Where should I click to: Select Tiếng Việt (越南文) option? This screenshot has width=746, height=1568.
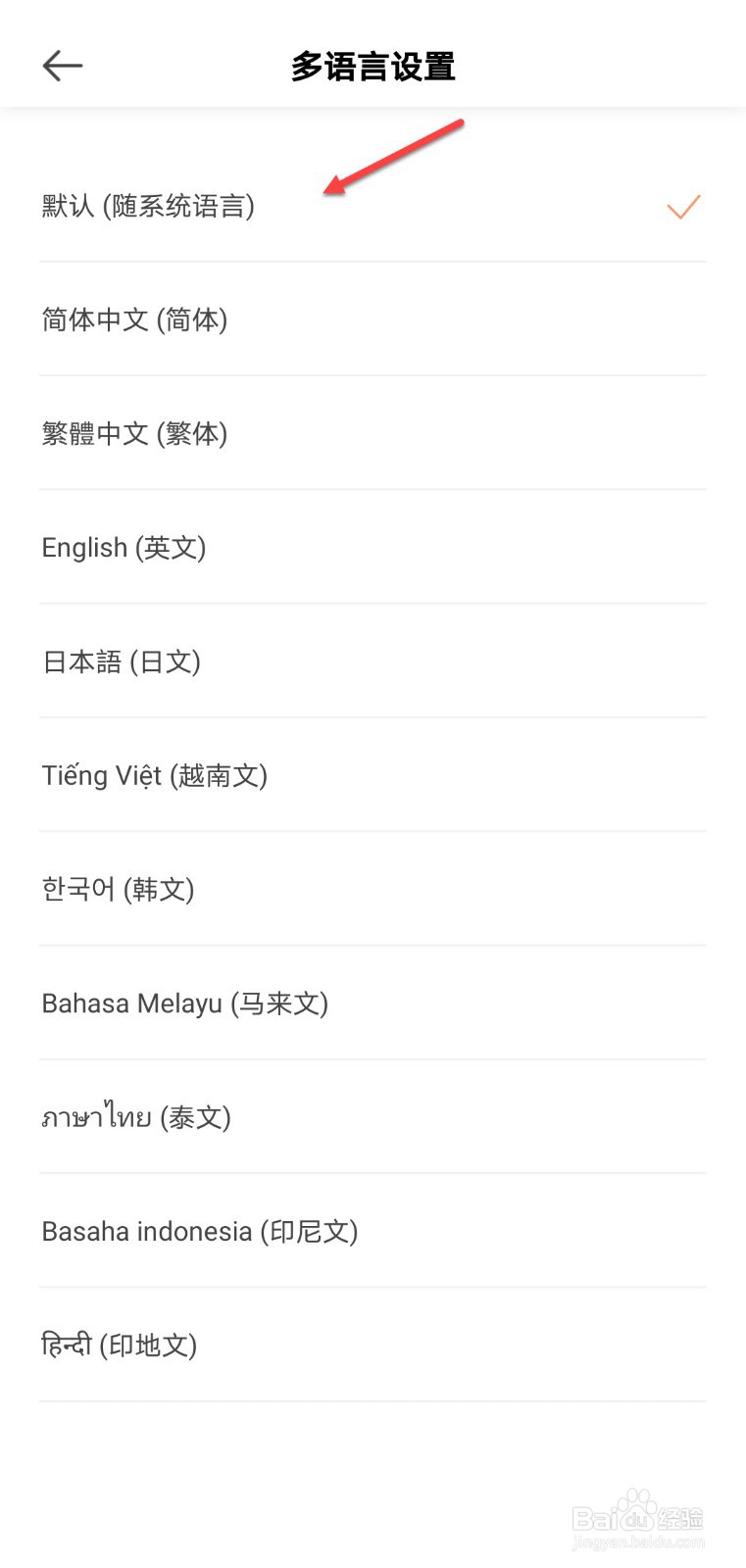pyautogui.click(x=154, y=775)
